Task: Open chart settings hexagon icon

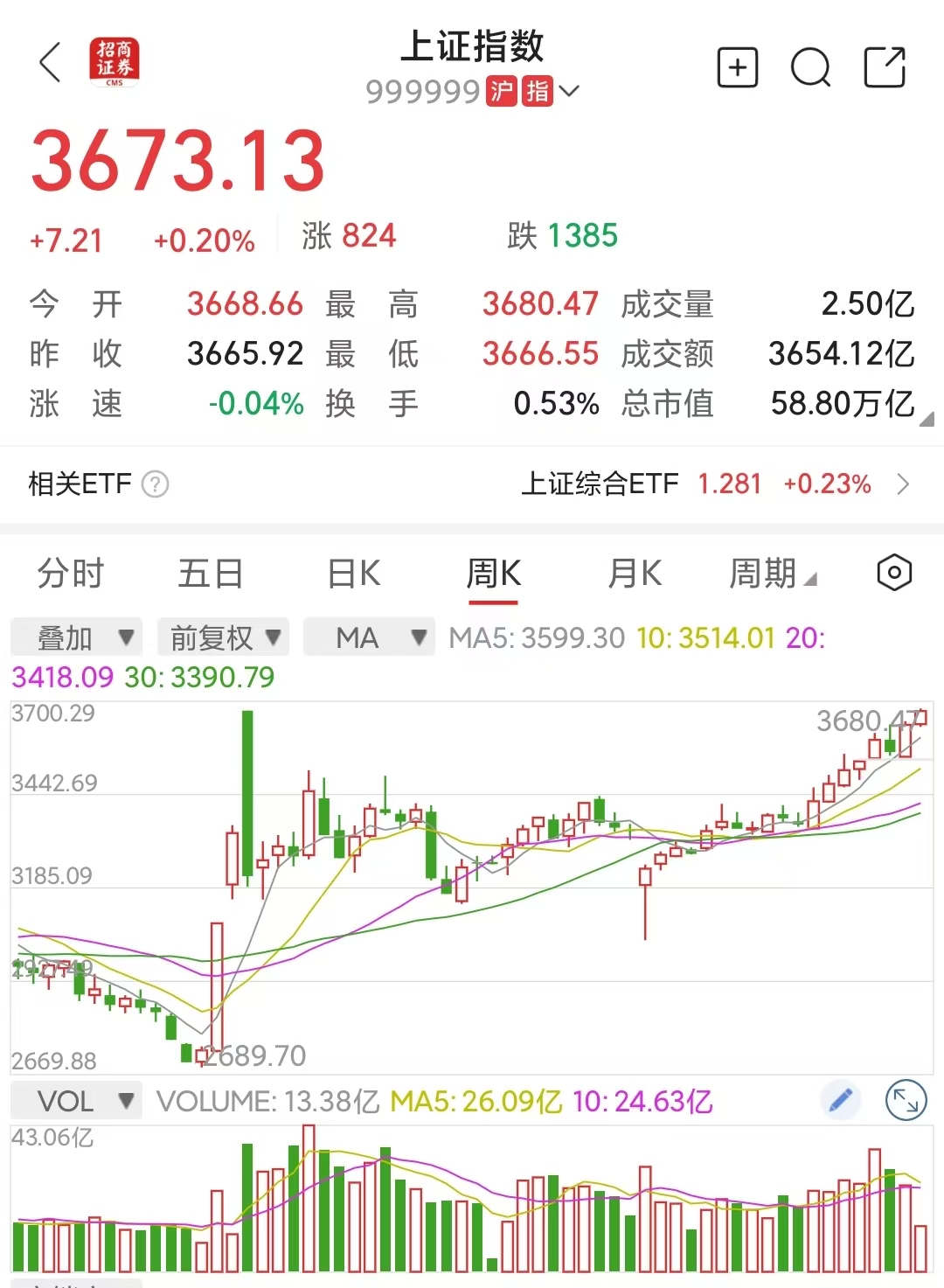Action: coord(893,574)
